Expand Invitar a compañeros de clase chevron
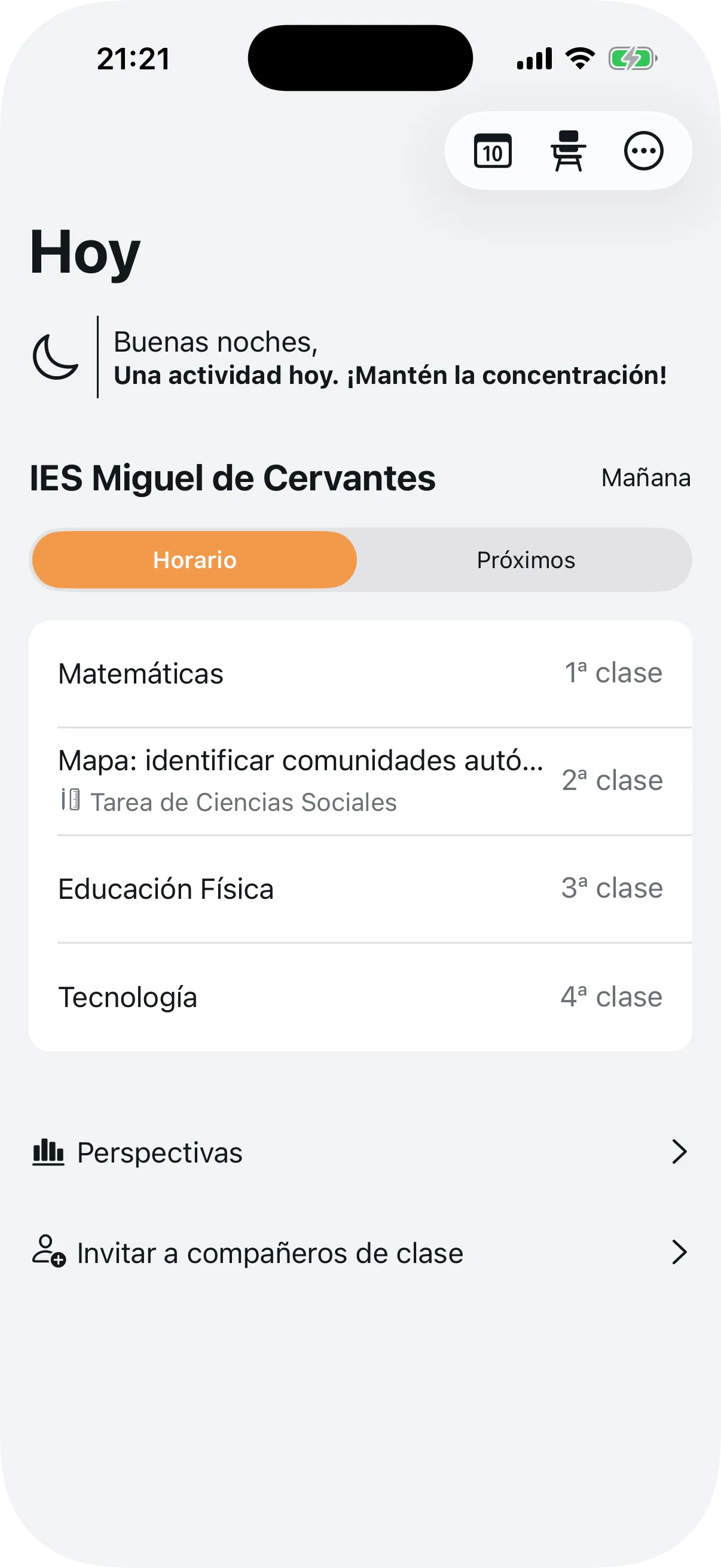 coord(680,1253)
